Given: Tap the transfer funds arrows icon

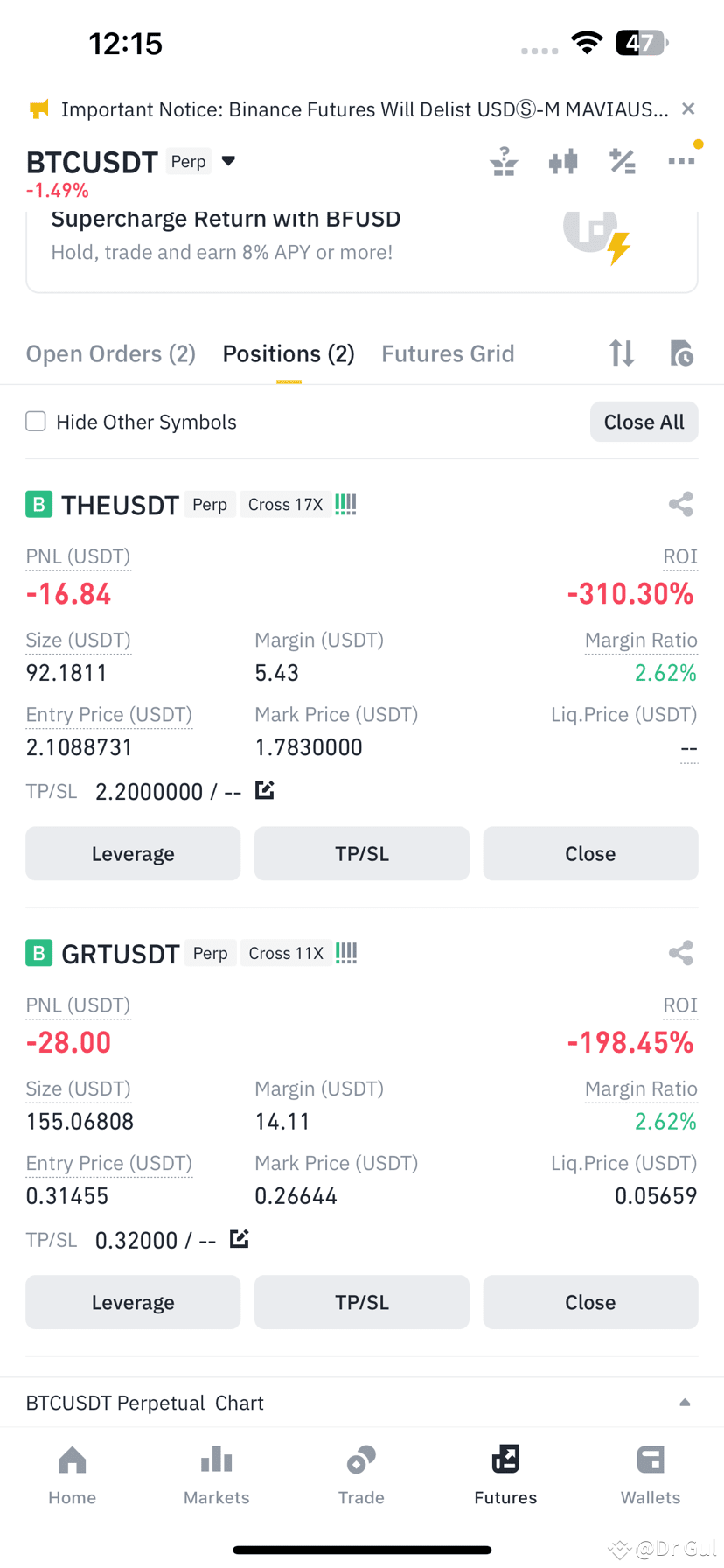Looking at the screenshot, I should (622, 353).
